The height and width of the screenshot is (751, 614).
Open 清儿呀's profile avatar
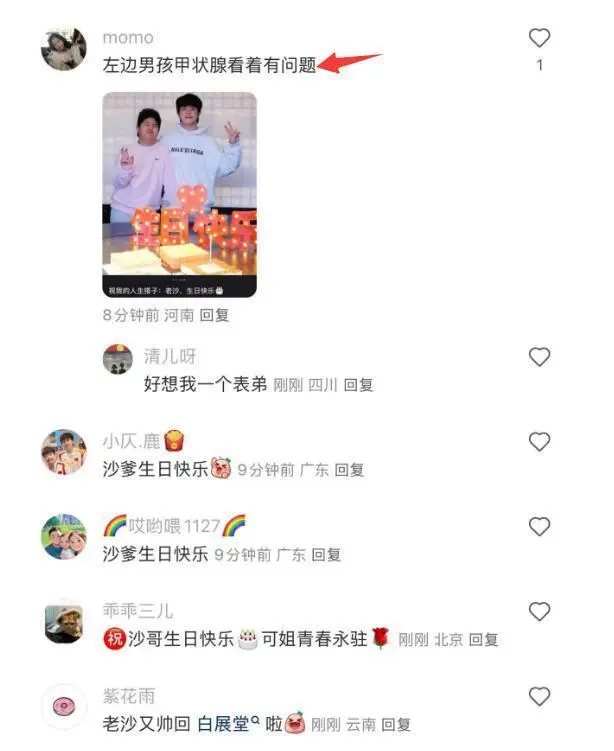click(x=118, y=360)
